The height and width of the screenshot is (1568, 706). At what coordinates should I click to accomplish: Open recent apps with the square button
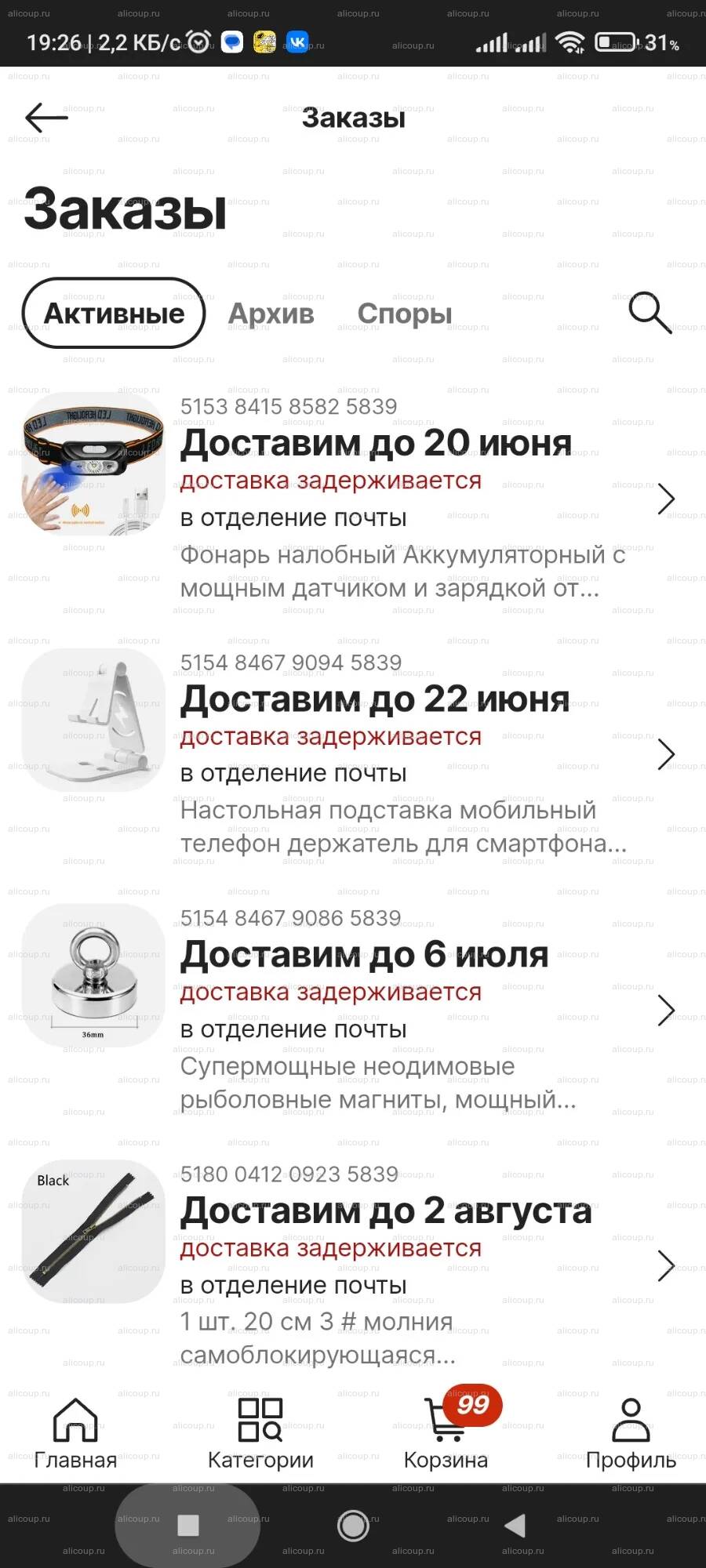pyautogui.click(x=188, y=1526)
